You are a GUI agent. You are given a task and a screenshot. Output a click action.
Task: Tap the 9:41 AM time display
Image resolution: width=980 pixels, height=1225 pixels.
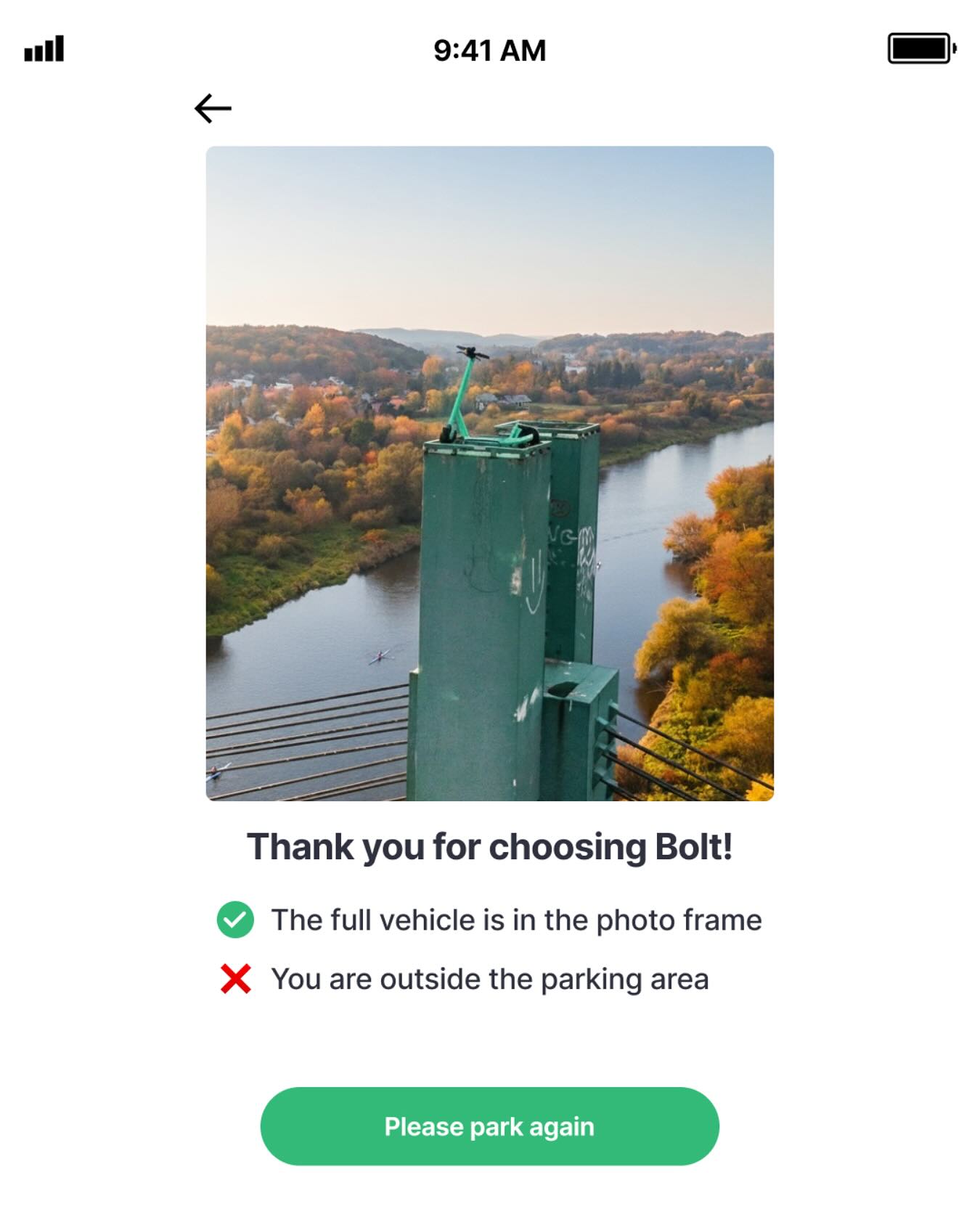[490, 49]
